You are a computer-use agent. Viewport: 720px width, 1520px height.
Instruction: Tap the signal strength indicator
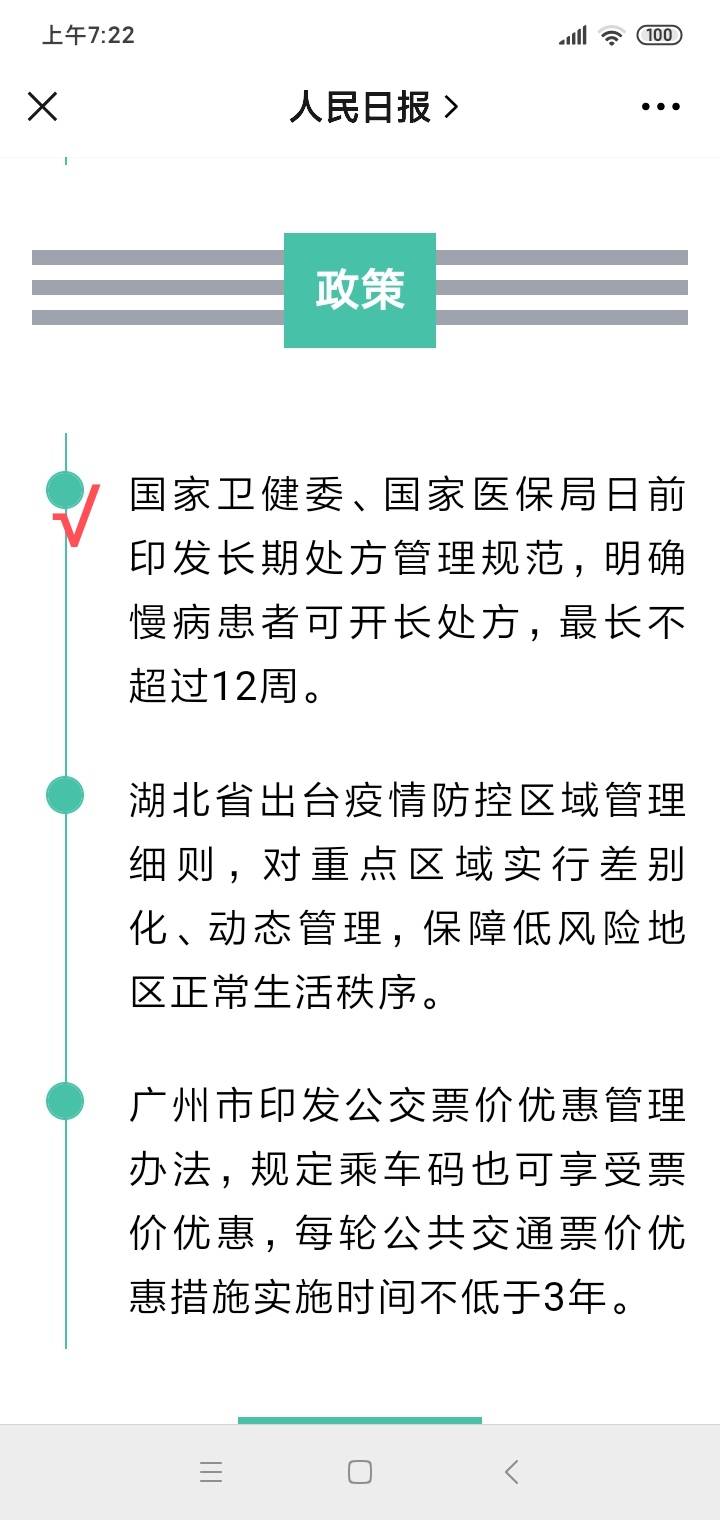(573, 33)
